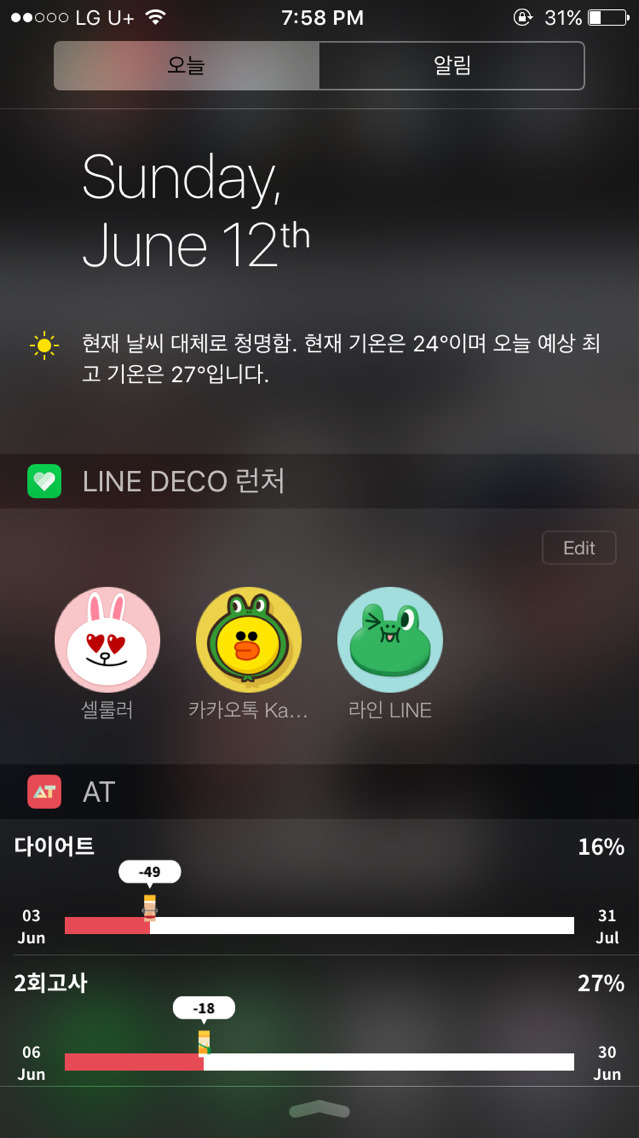This screenshot has height=1138, width=639.
Task: Tap Edit in the LINE DECO widget
Action: click(578, 548)
